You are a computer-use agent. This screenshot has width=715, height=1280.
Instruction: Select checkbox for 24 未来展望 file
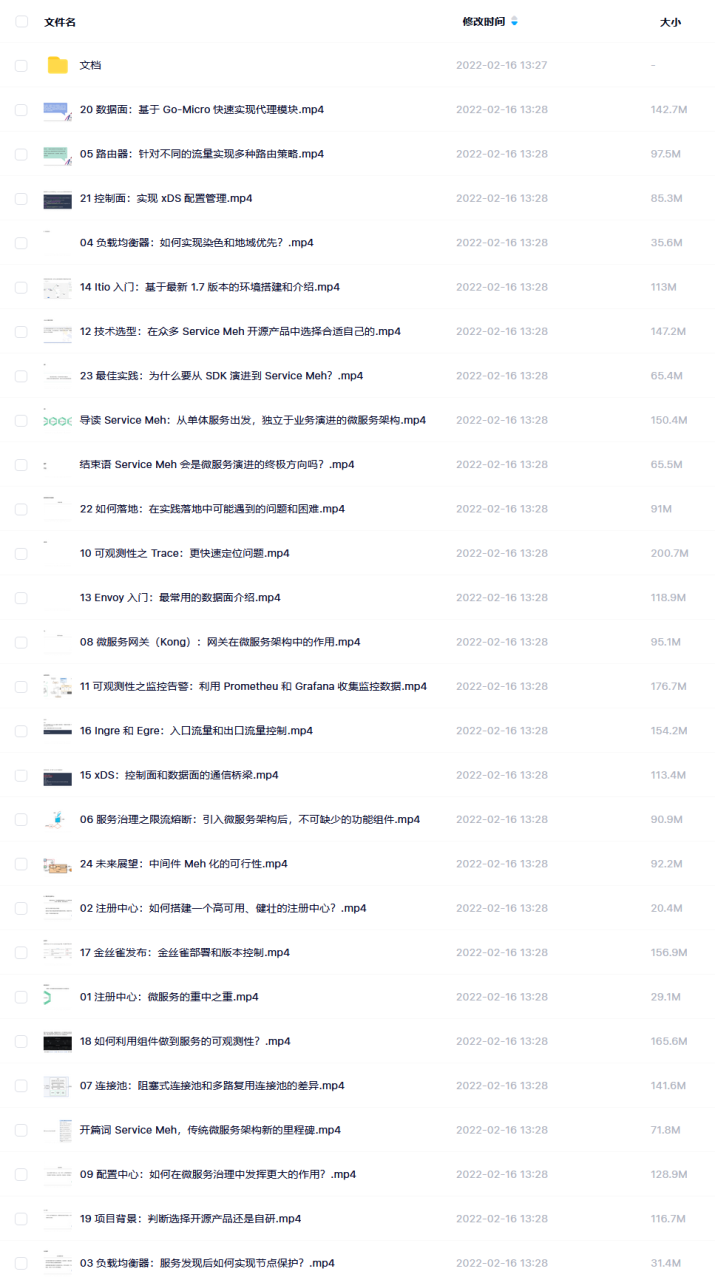[21, 864]
